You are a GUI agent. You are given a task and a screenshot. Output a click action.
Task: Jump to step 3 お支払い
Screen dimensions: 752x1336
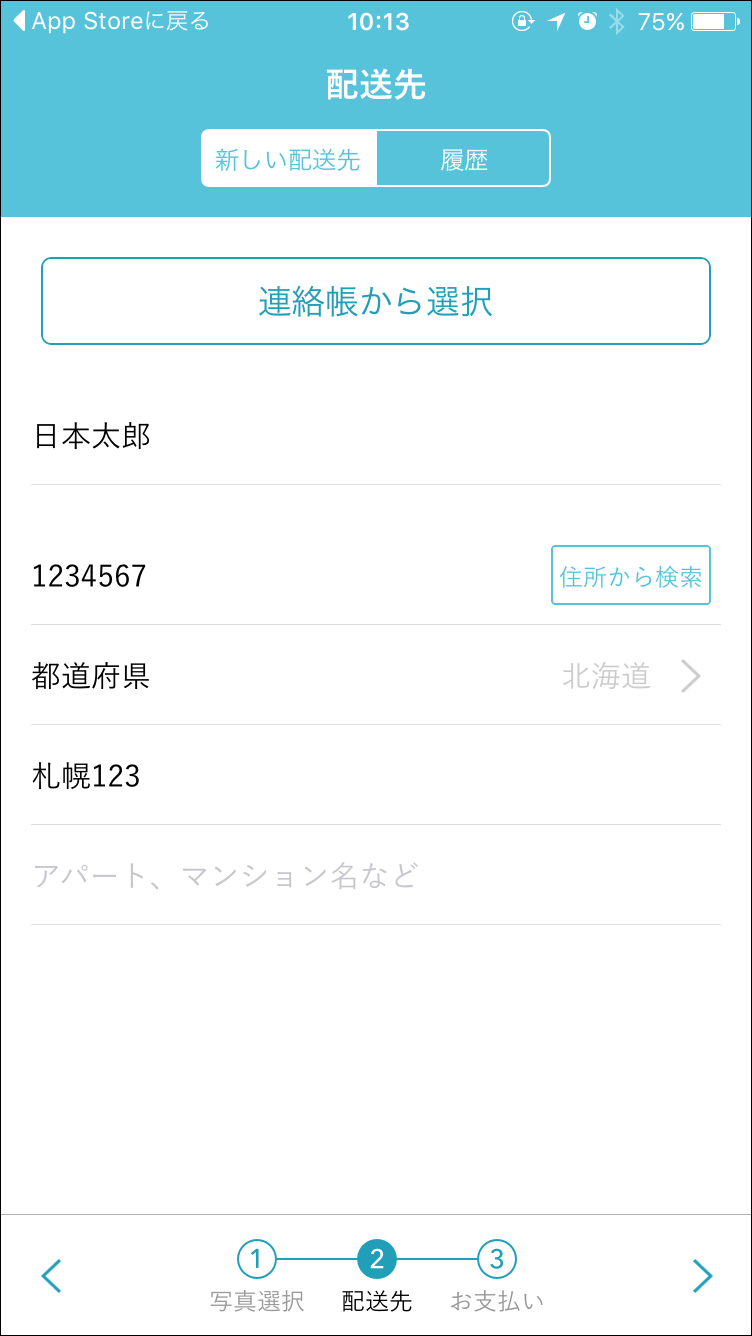pos(497,1276)
